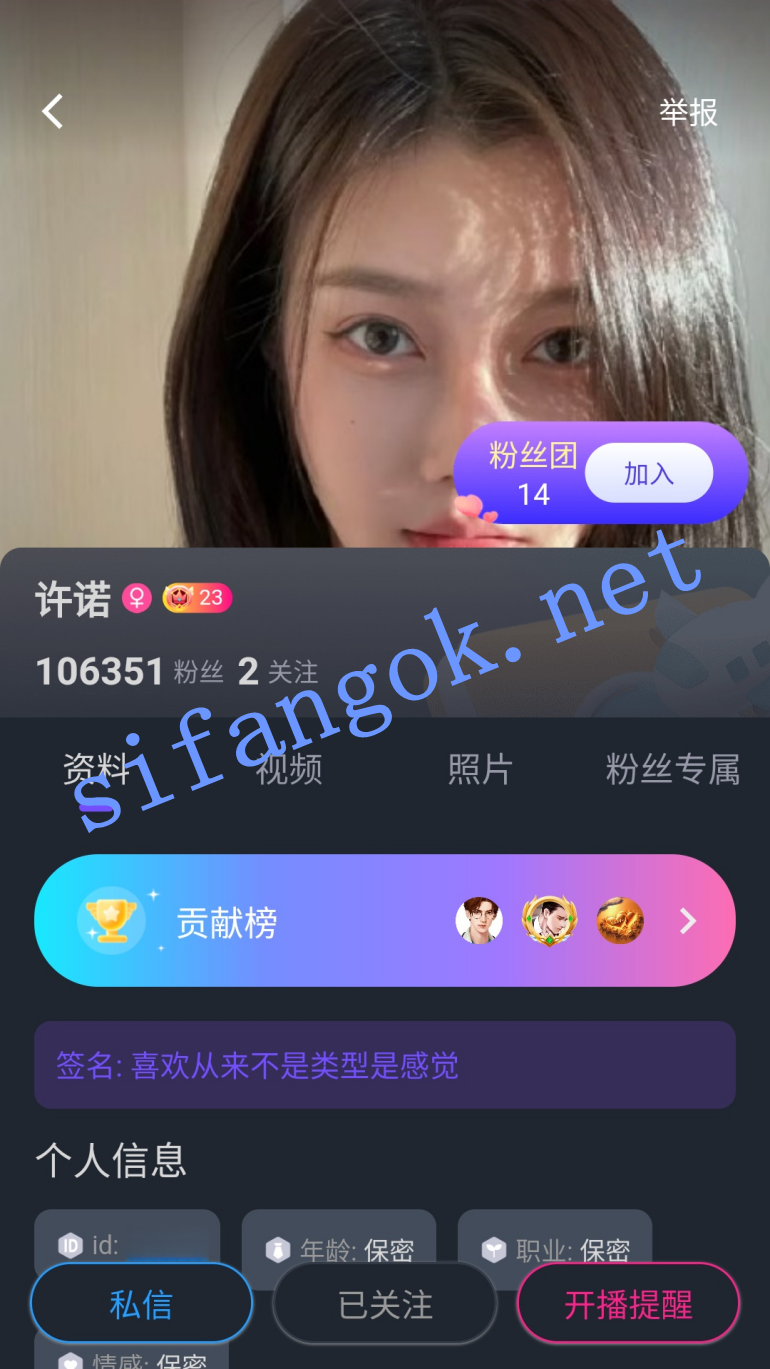Tap 已关注 to unfollow
Image resolution: width=770 pixels, height=1369 pixels.
click(x=385, y=1304)
